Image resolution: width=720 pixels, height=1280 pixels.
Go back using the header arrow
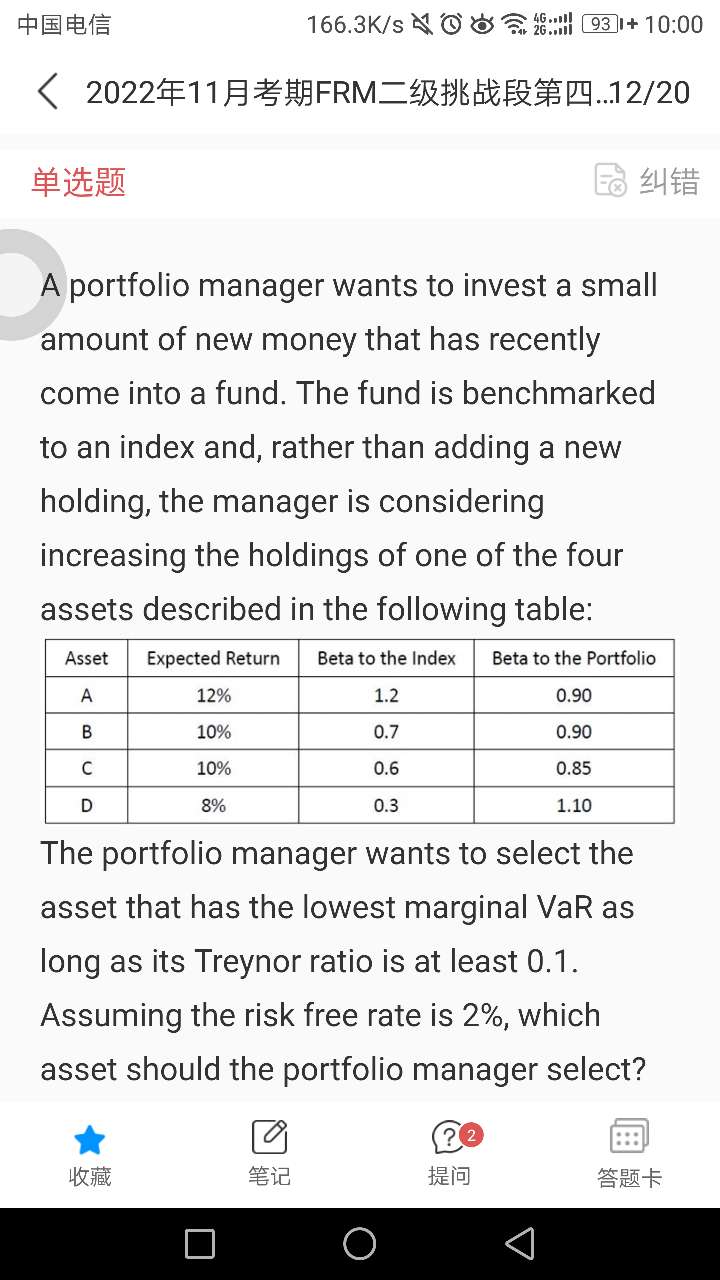[x=48, y=92]
